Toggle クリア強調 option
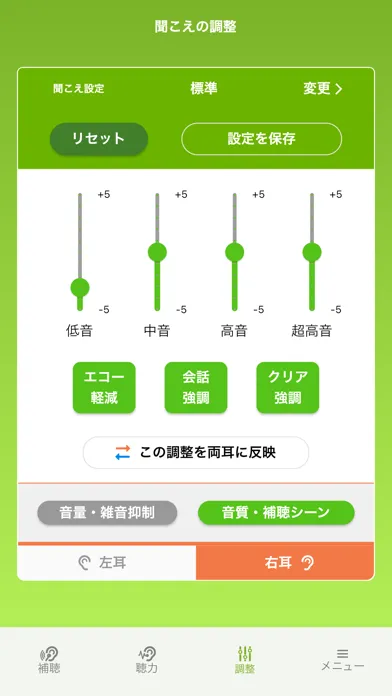 [x=288, y=388]
